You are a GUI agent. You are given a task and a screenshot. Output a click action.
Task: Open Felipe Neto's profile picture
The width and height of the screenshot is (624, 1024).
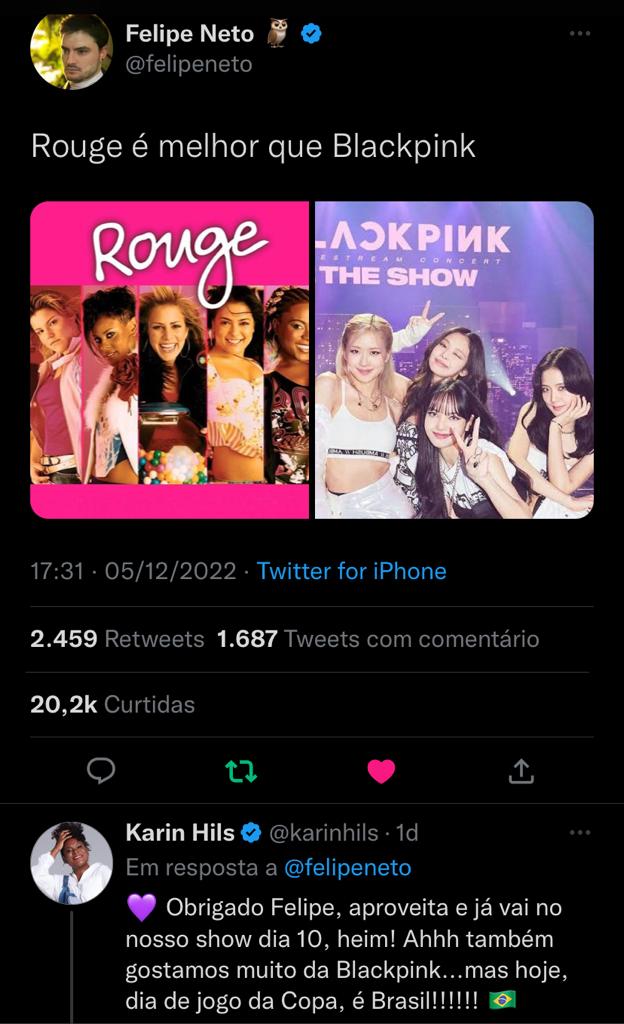pos(71,51)
